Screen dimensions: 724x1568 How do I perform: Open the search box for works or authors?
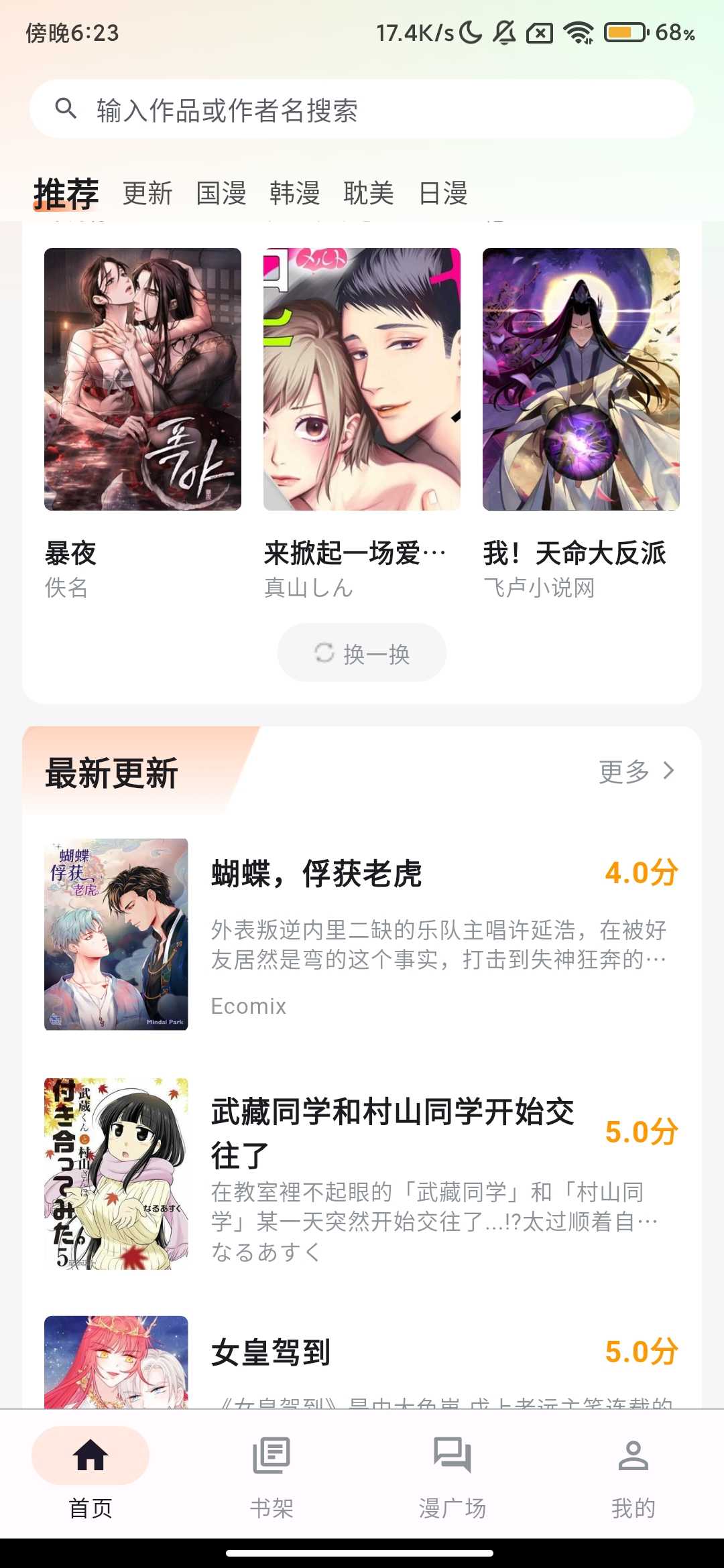click(362, 109)
